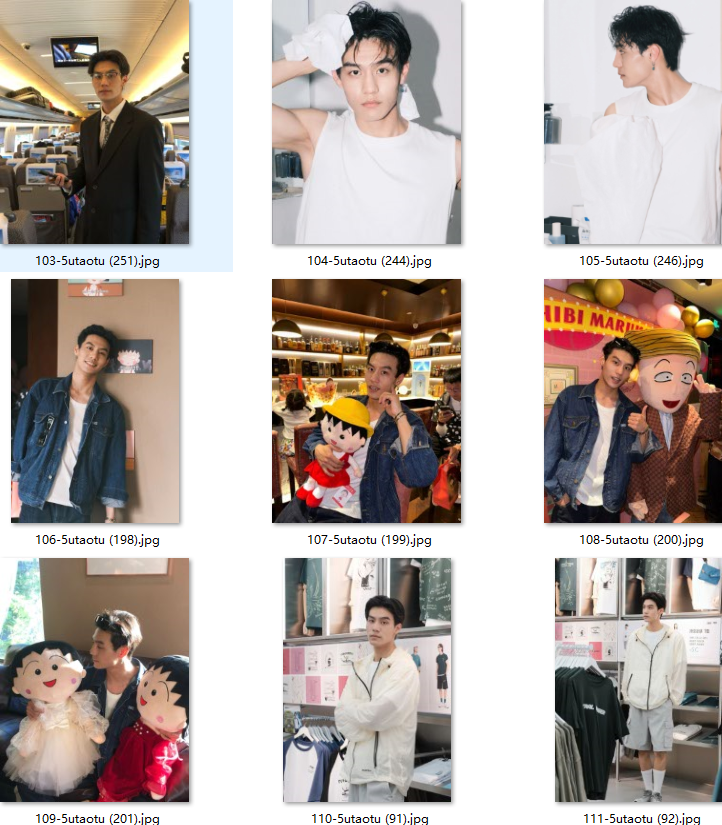This screenshot has height=825, width=722.
Task: Tap the thumbnail 106-5utaotu (198).jpg
Action: tap(95, 400)
